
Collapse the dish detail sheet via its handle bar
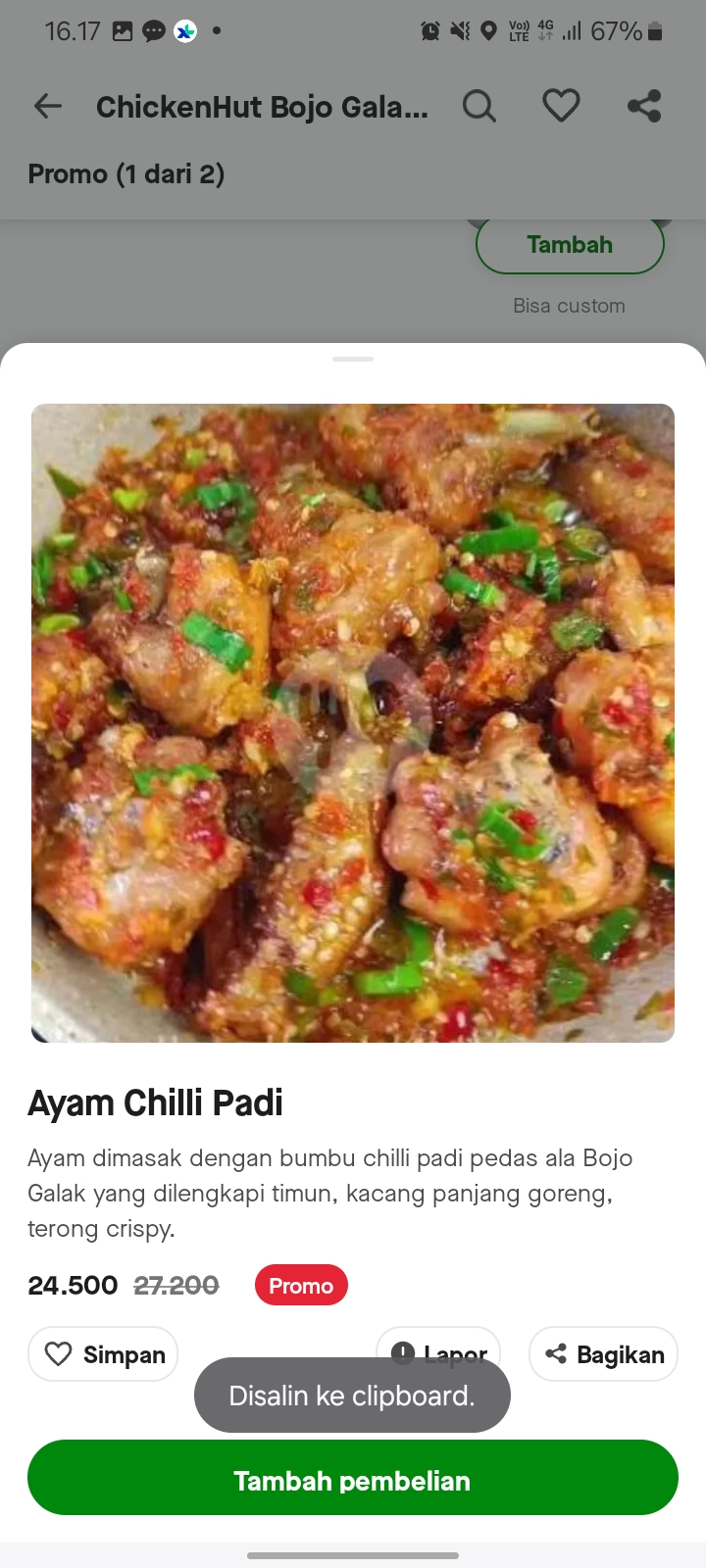pos(353,360)
